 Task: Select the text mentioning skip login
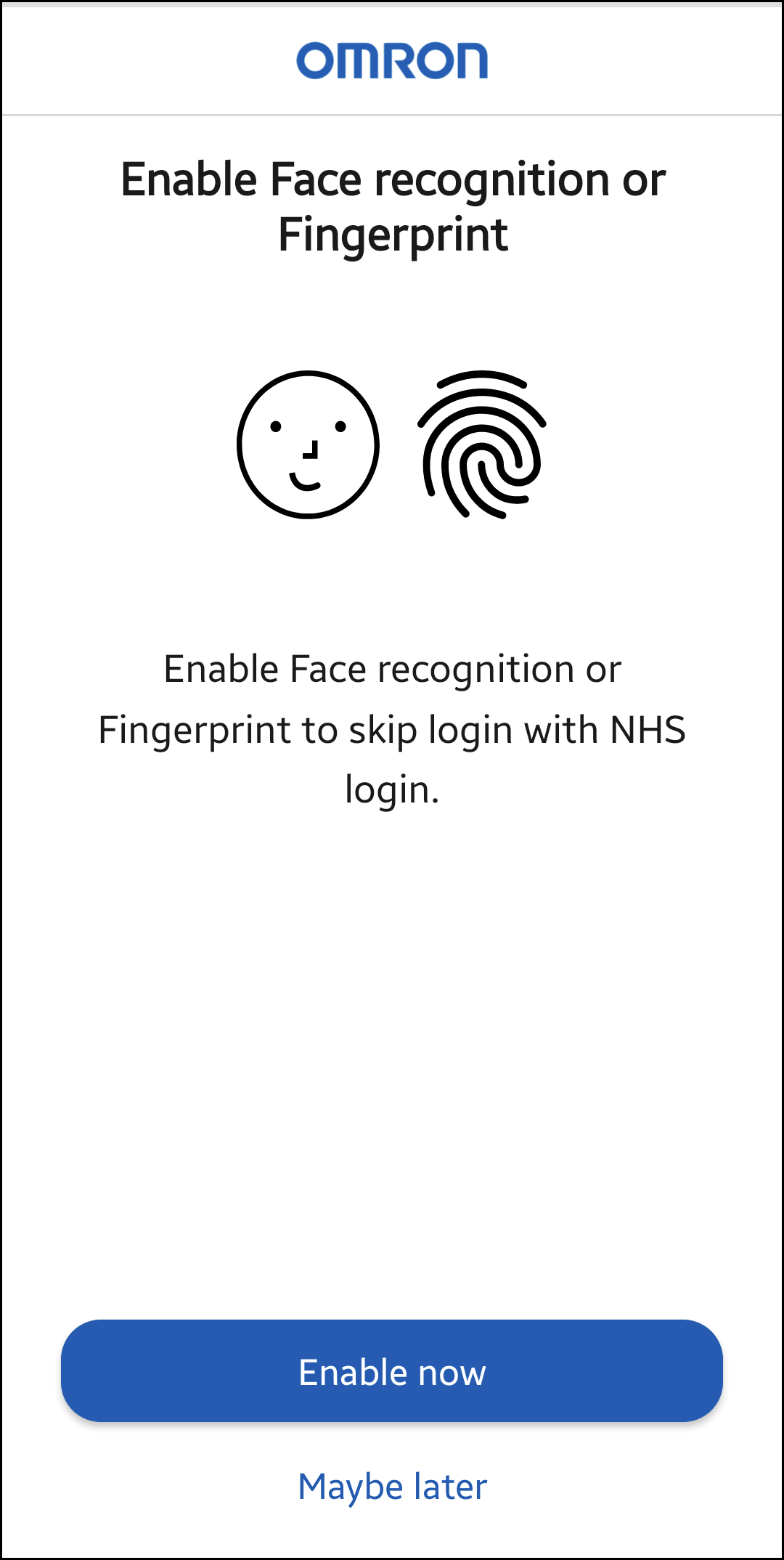click(392, 730)
